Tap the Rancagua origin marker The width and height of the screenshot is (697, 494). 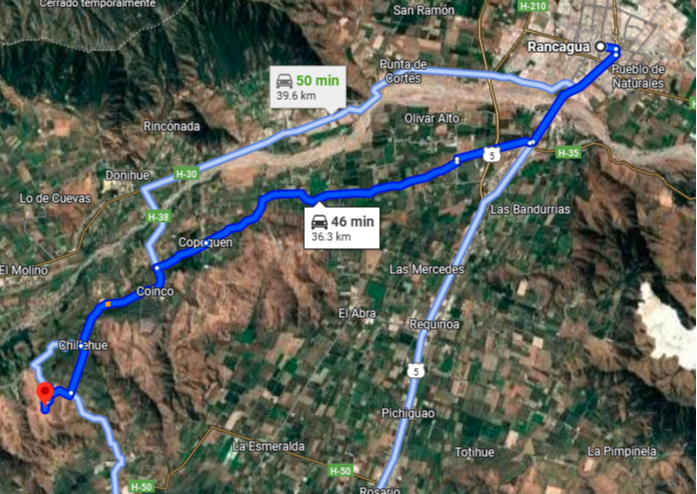[600, 46]
